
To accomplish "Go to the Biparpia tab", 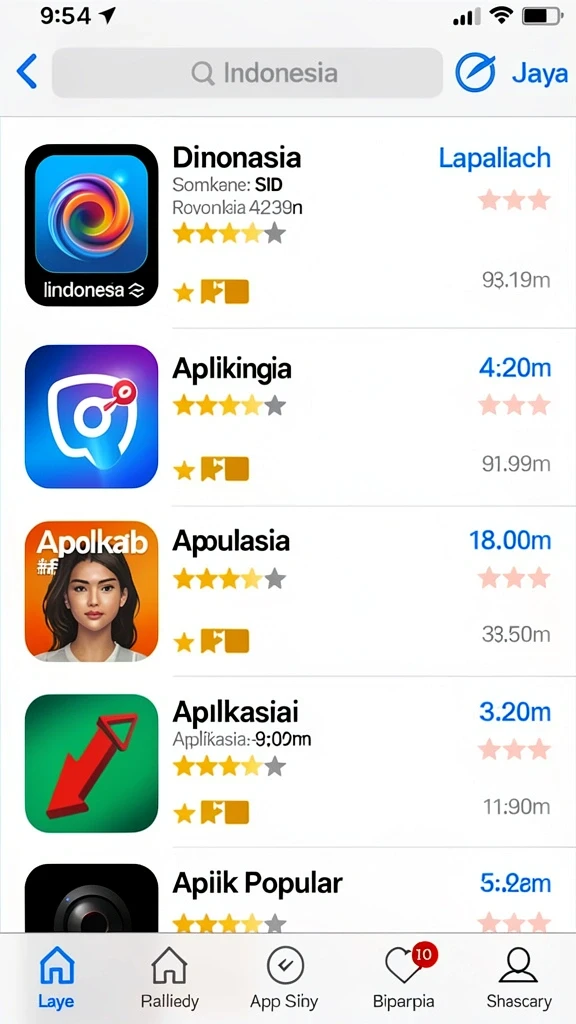I will [x=404, y=977].
